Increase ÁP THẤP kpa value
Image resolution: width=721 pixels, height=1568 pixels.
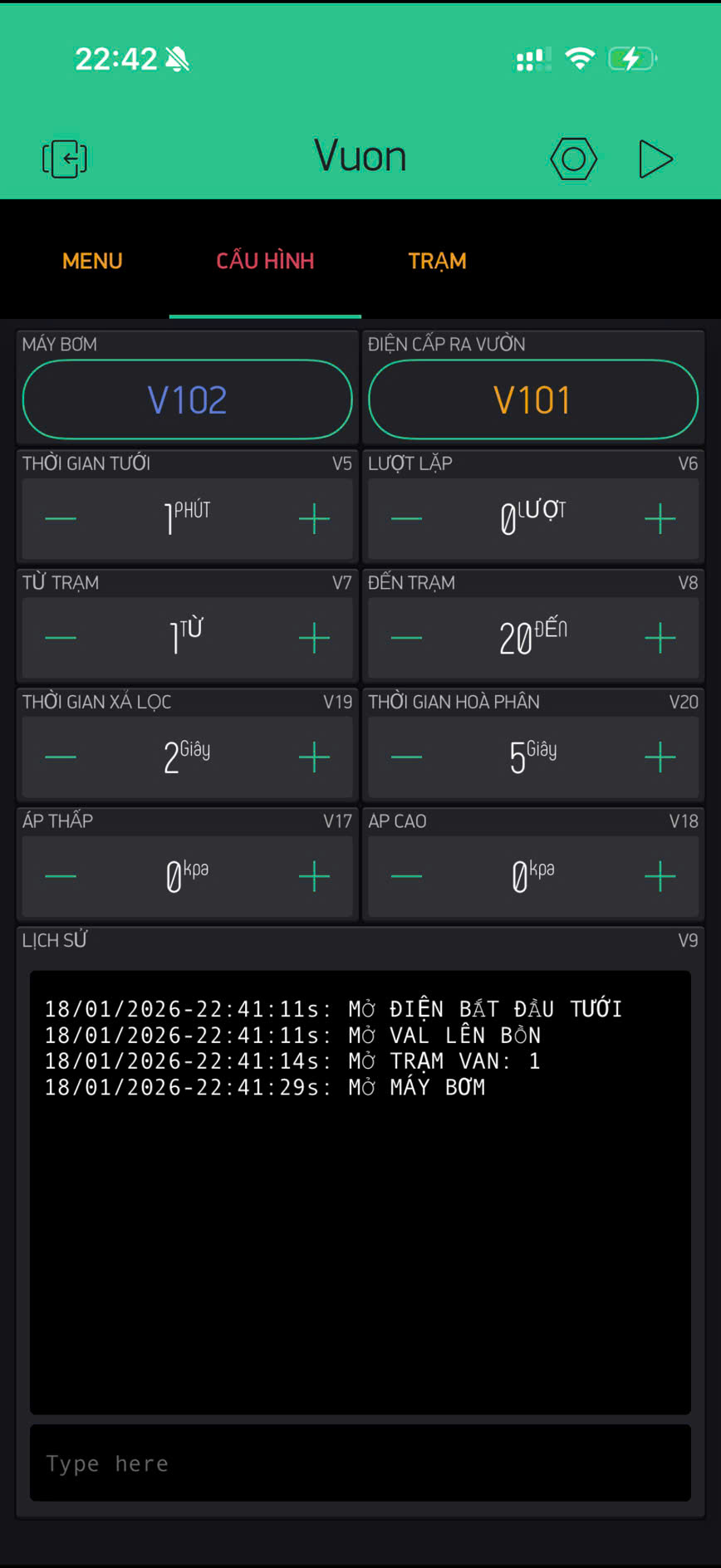[x=314, y=876]
